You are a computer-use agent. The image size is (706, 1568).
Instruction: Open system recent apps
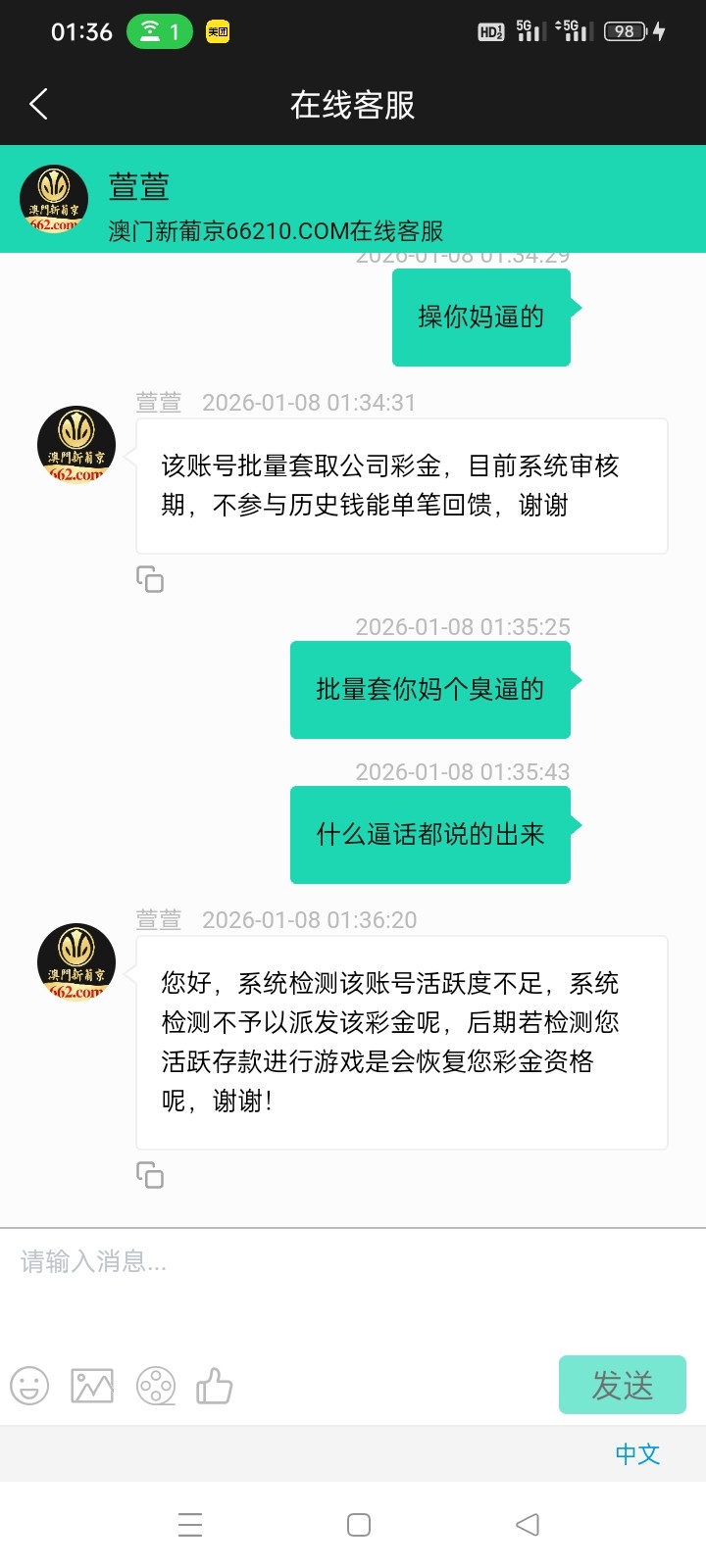190,1525
